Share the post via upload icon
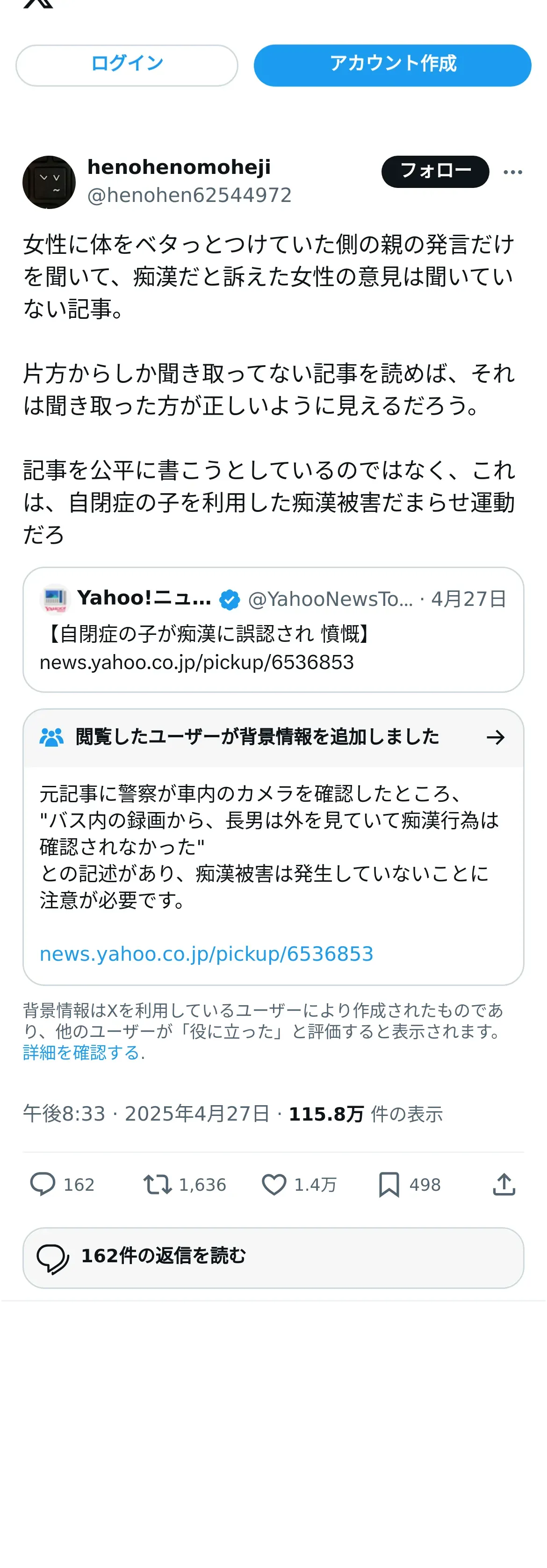 click(504, 1185)
